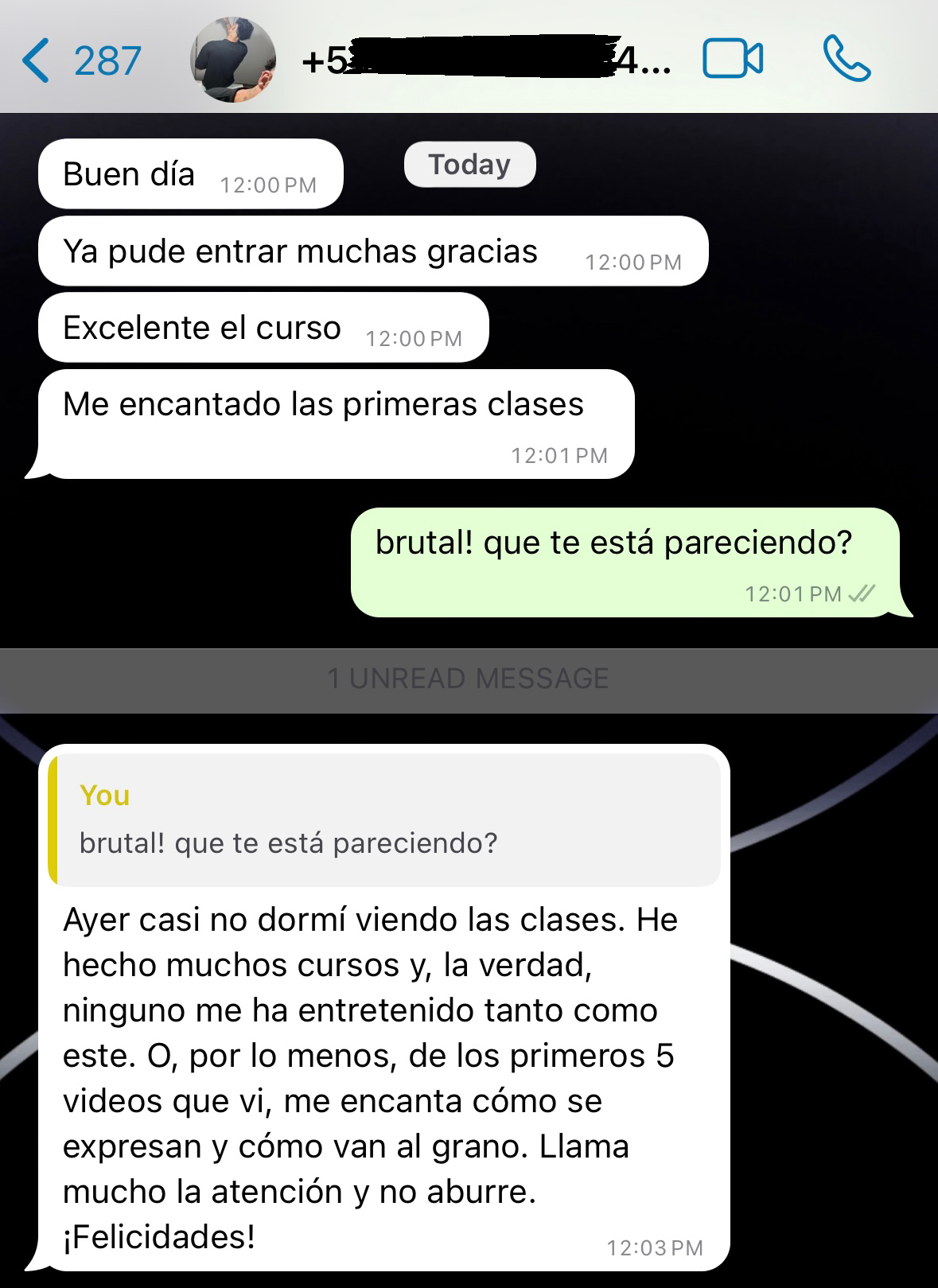
Task: Jump to quoted message 'brutal! que te está pareciendo?'
Action: click(x=385, y=819)
